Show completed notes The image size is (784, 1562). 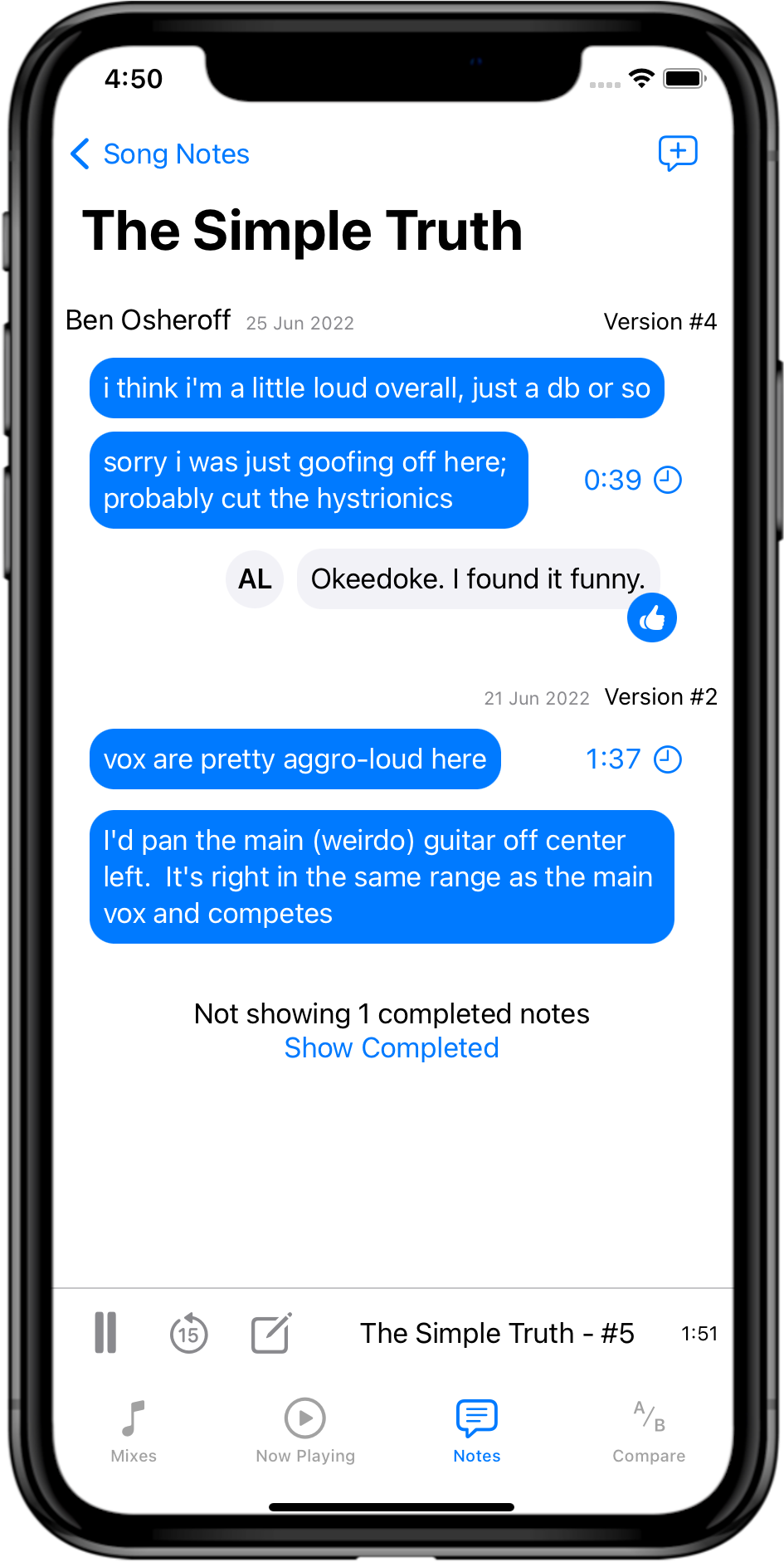(392, 1048)
